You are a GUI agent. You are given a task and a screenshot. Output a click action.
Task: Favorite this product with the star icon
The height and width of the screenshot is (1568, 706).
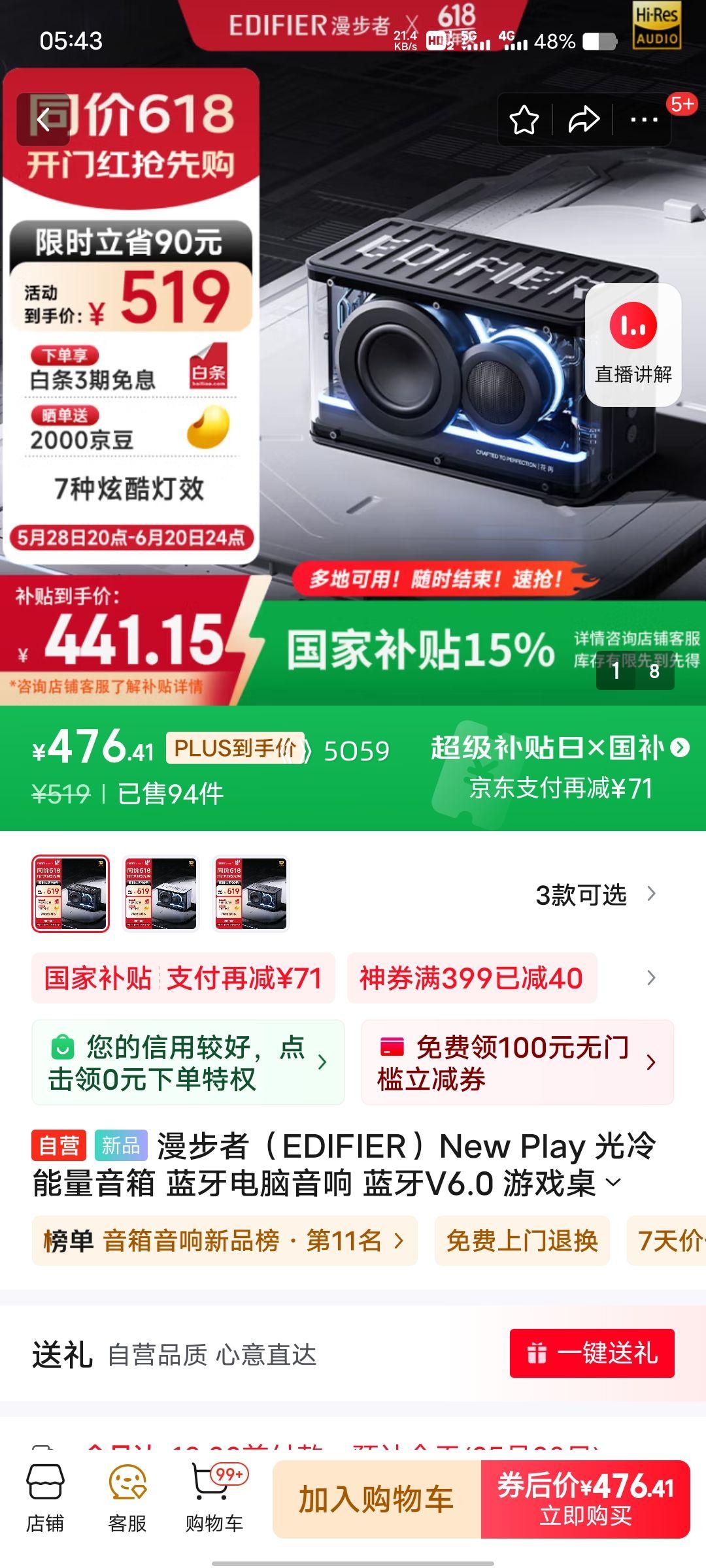click(x=524, y=120)
